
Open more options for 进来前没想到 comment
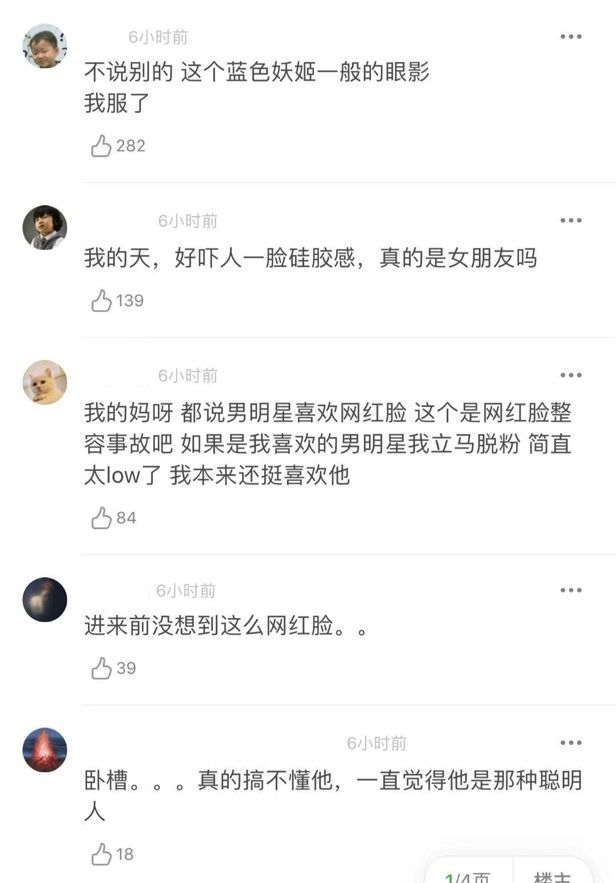571,590
